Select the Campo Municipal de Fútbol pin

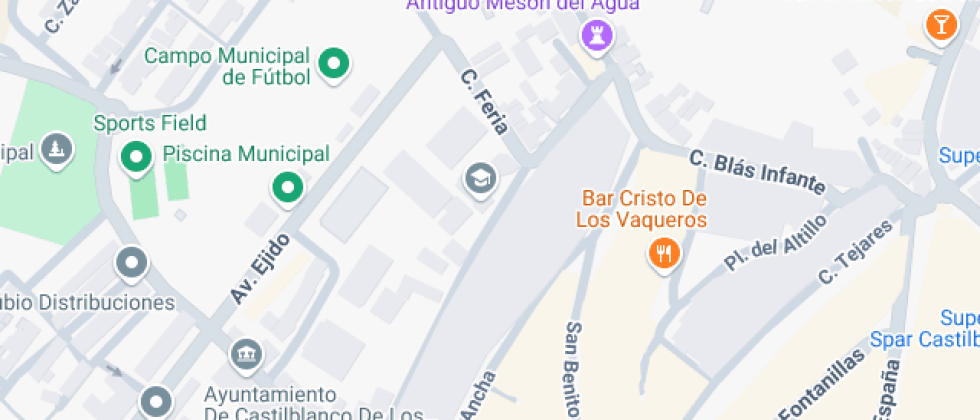pos(333,66)
